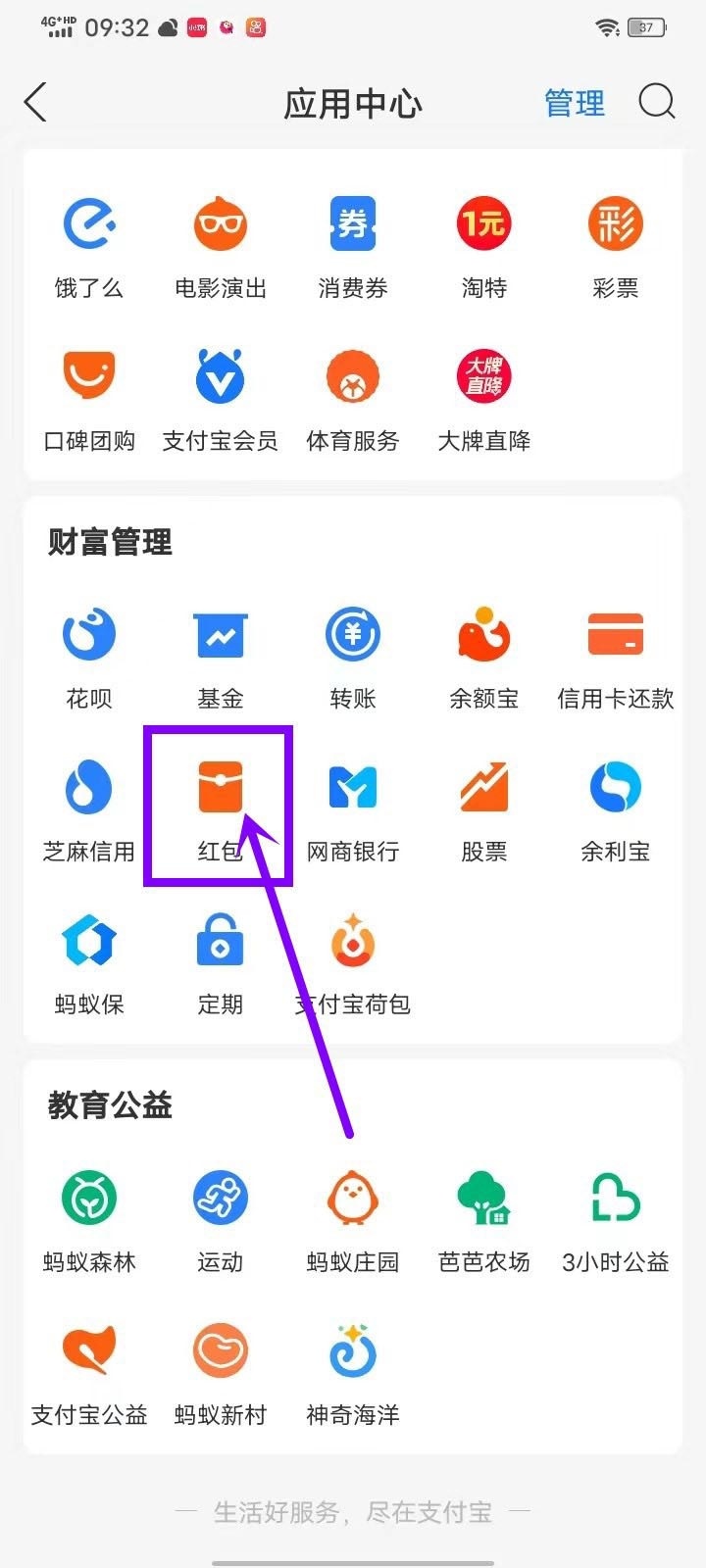706x1568 pixels.
Task: Open 蚂蚁森林
Action: tap(89, 1218)
